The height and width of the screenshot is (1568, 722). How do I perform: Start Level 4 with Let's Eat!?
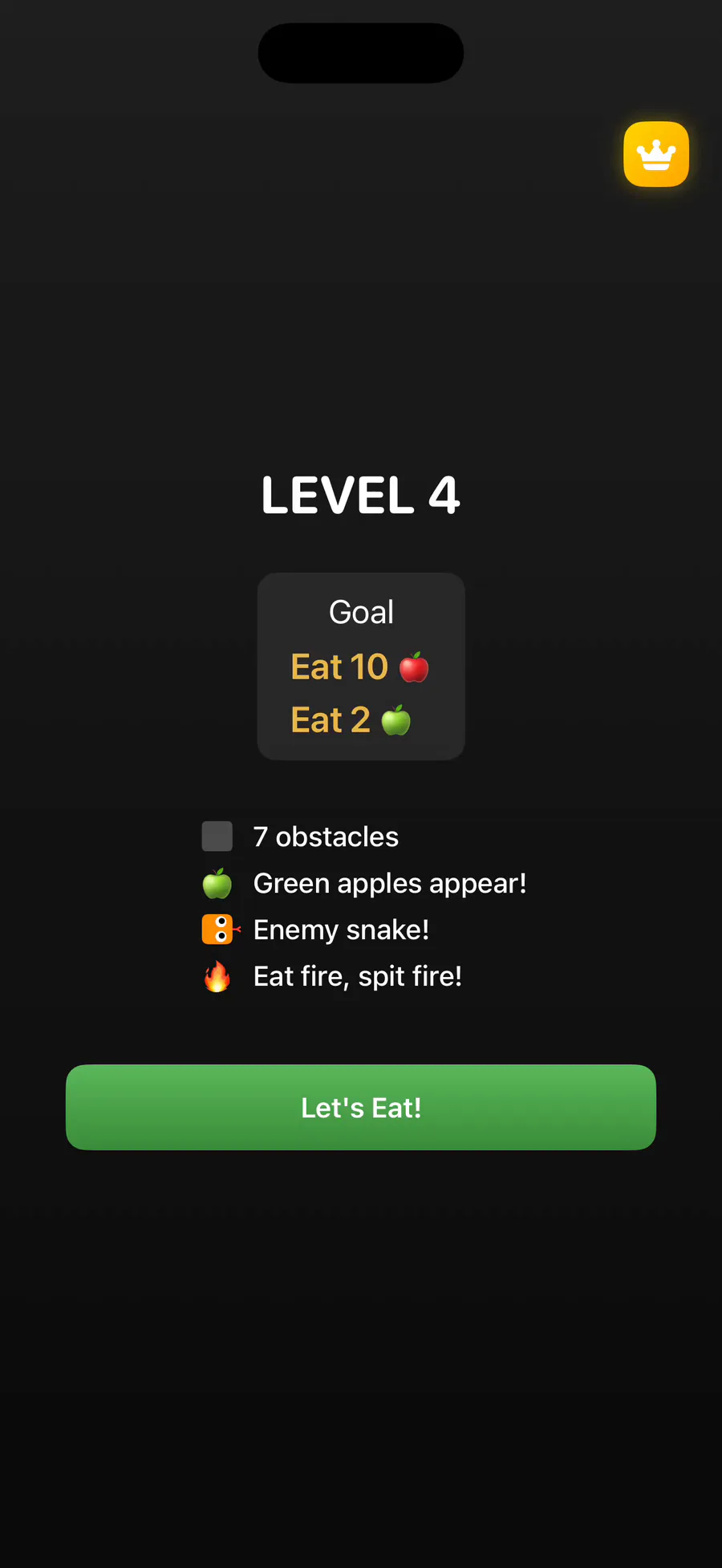coord(361,1107)
